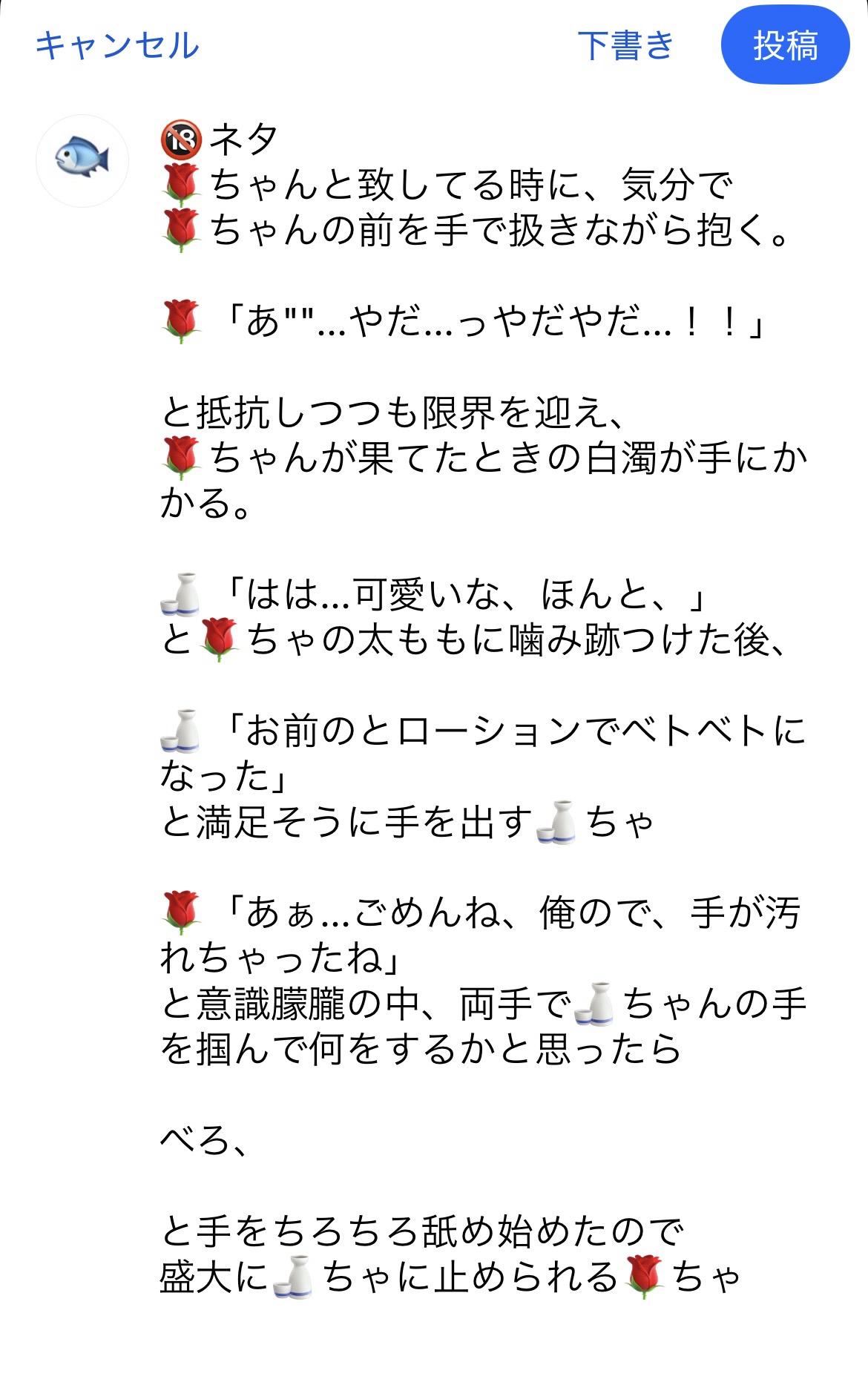
Task: Open 下書き drafts
Action: [x=625, y=45]
